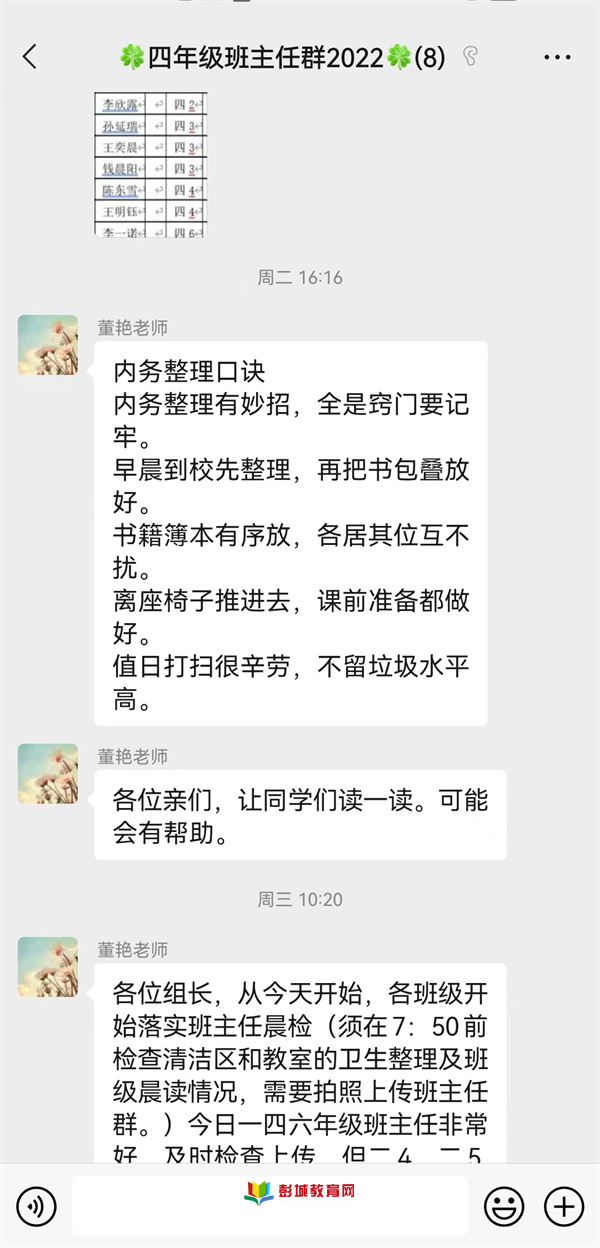Switch to voice message input
600x1248 pixels.
coord(36,1207)
